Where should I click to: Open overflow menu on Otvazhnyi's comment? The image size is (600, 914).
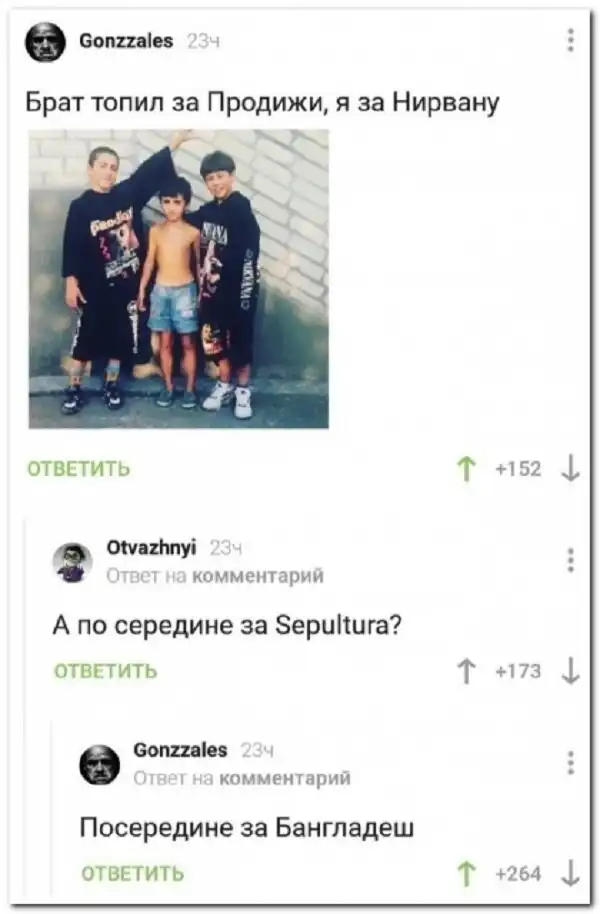571,560
